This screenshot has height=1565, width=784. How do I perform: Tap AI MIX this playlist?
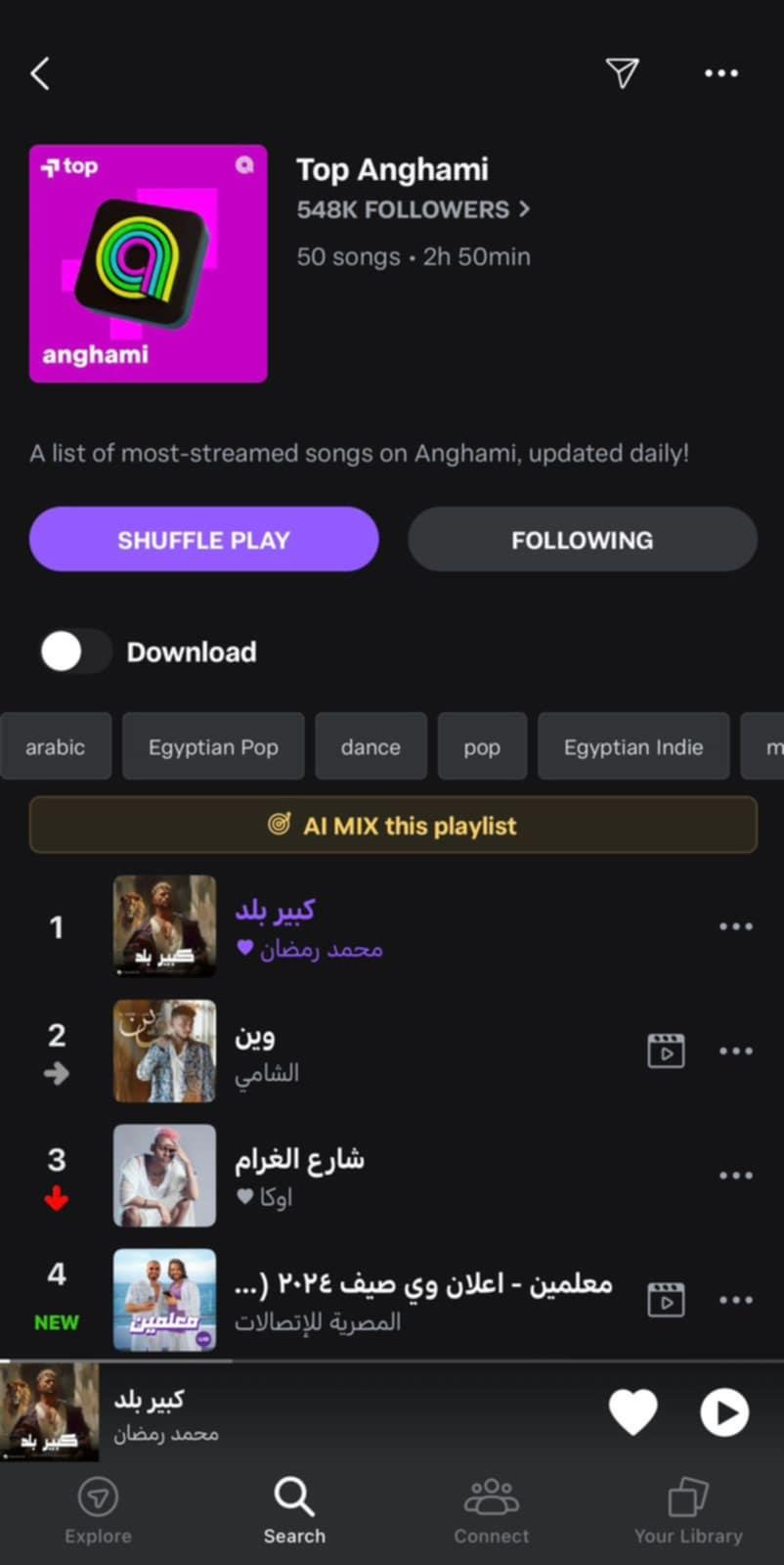(x=392, y=826)
